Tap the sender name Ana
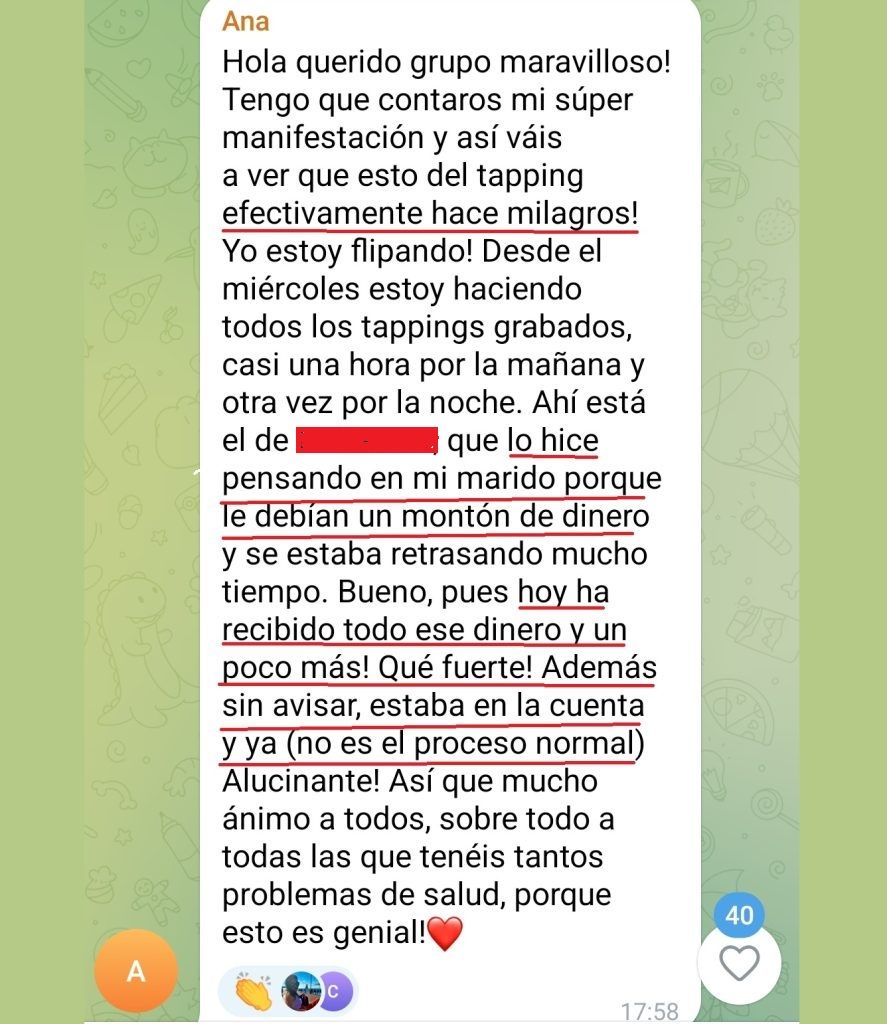The width and height of the screenshot is (887, 1024). (x=245, y=21)
